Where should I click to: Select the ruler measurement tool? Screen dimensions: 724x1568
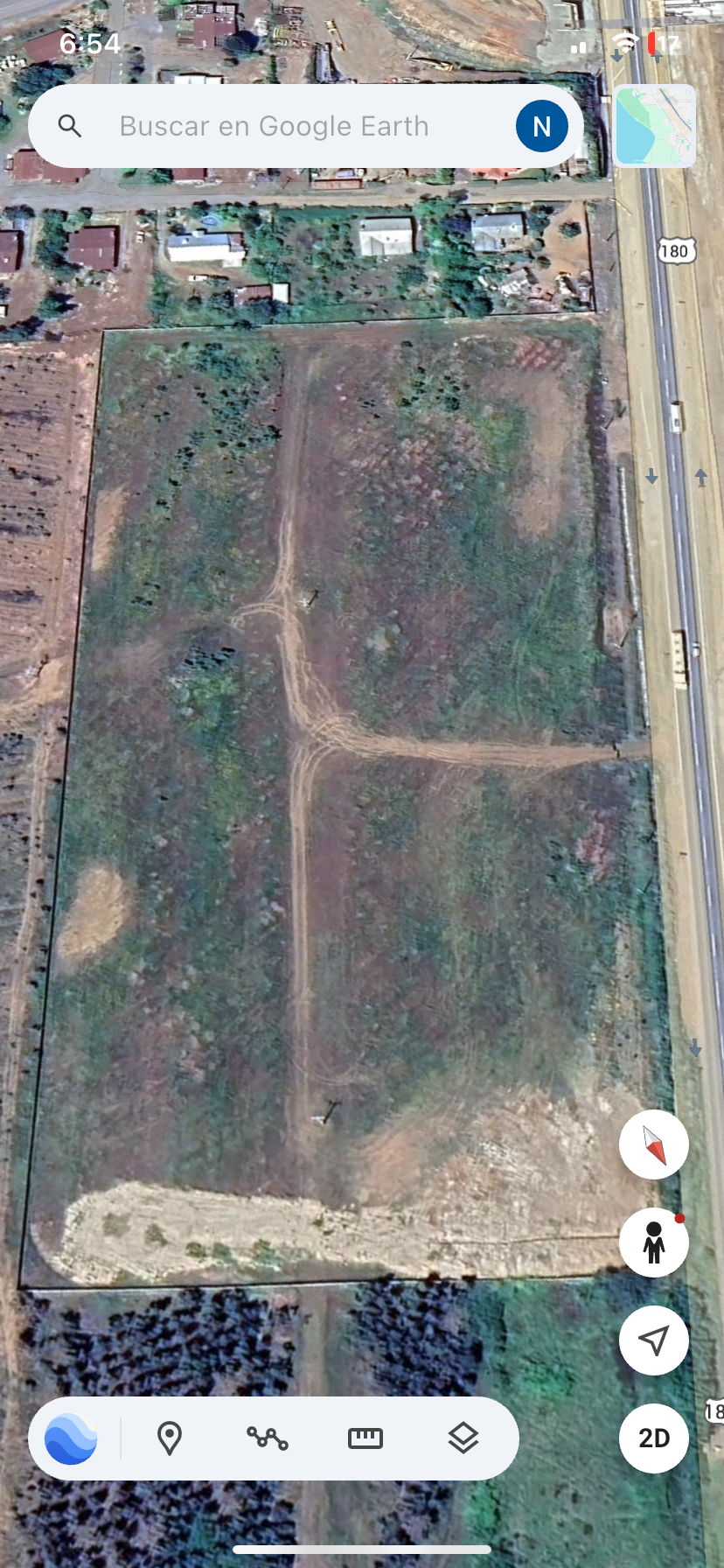tap(365, 1438)
